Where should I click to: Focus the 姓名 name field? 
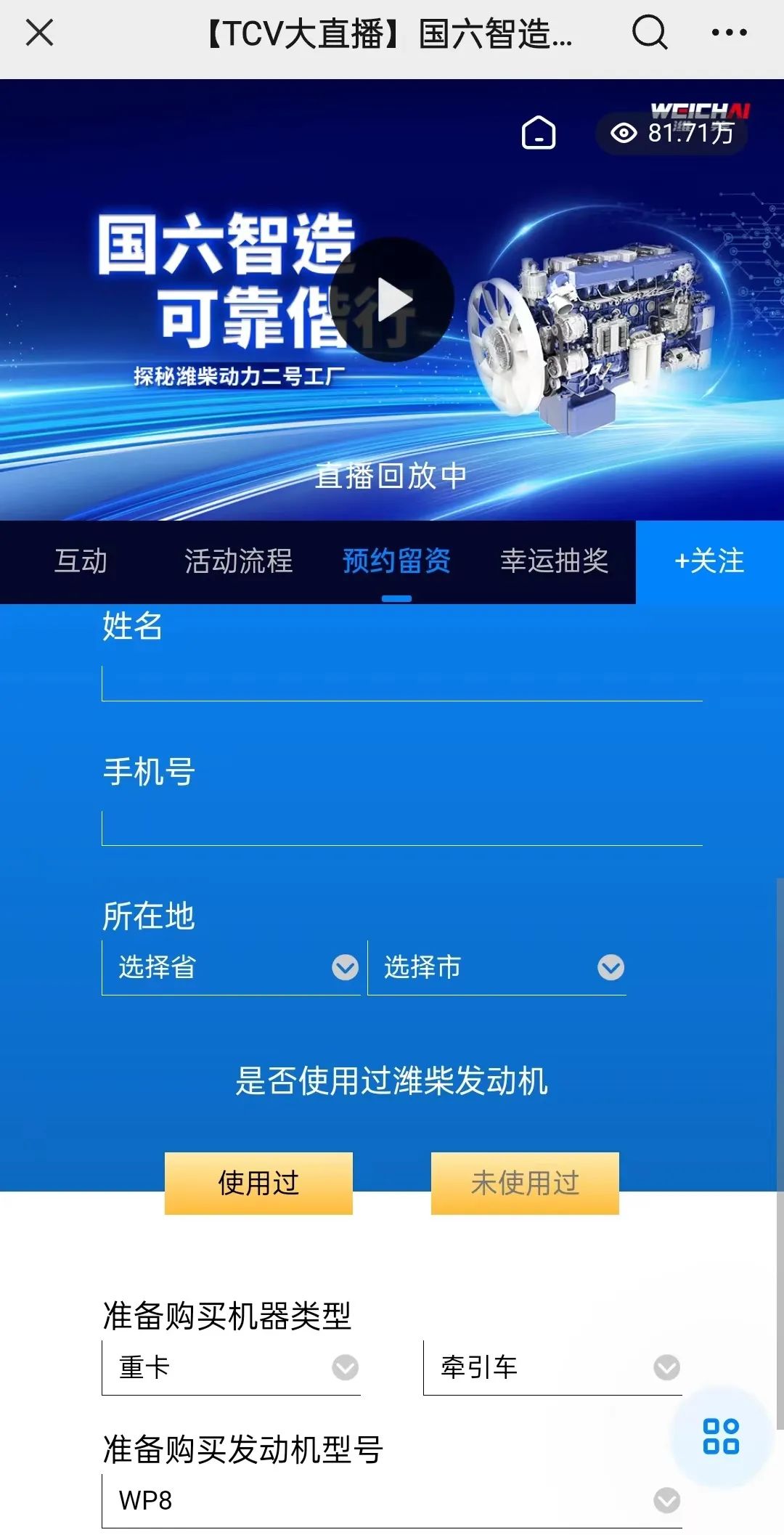[x=401, y=683]
